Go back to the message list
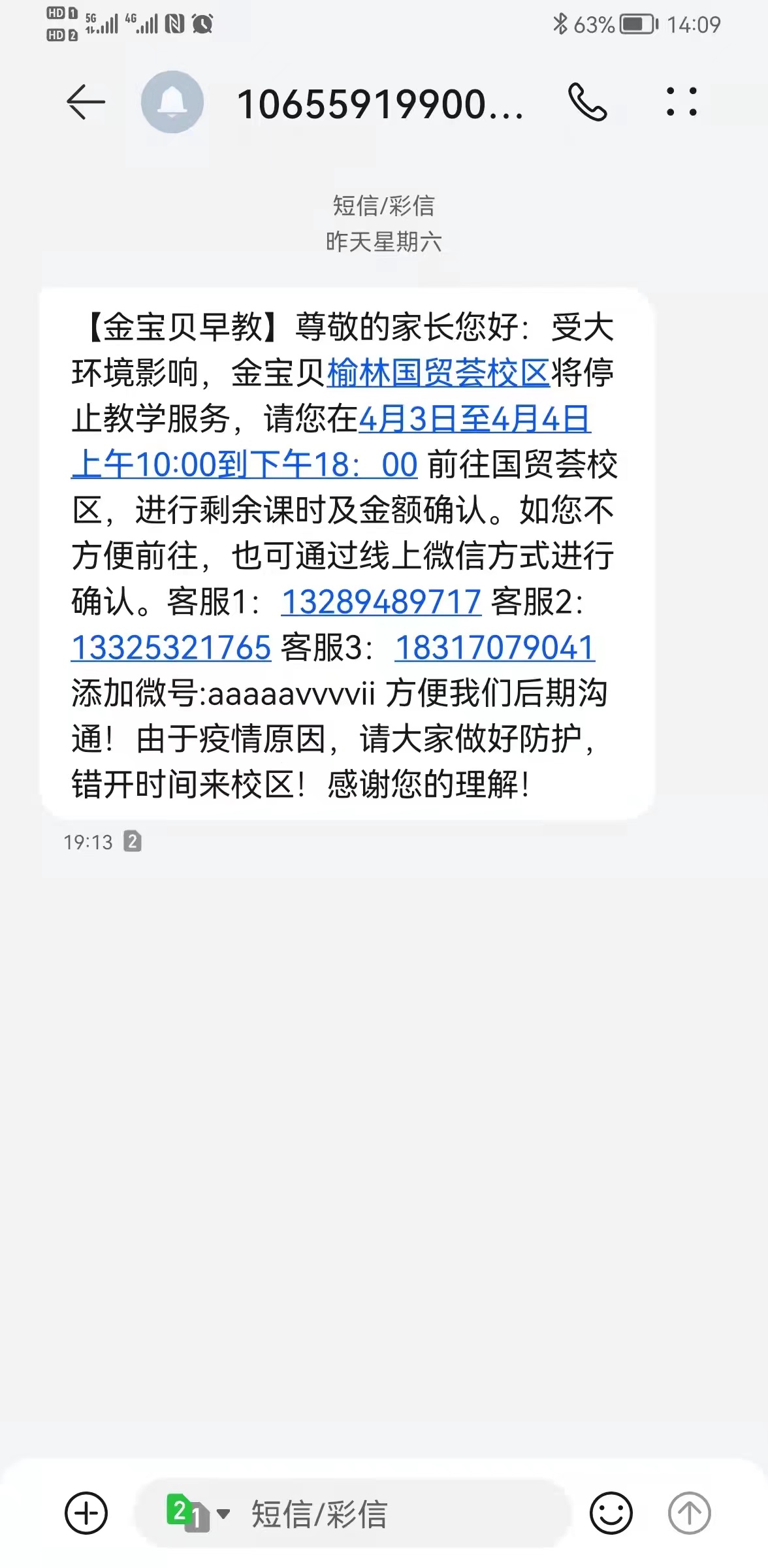Image resolution: width=768 pixels, height=1568 pixels. coord(86,103)
